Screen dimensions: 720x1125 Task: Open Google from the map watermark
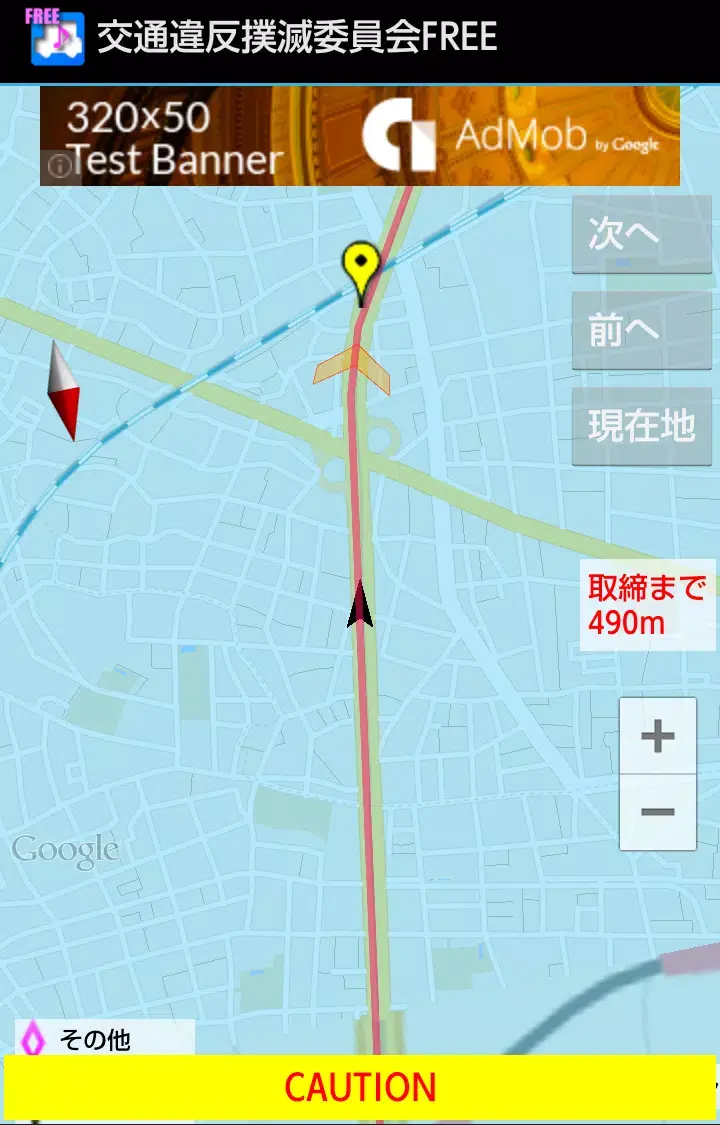(64, 849)
